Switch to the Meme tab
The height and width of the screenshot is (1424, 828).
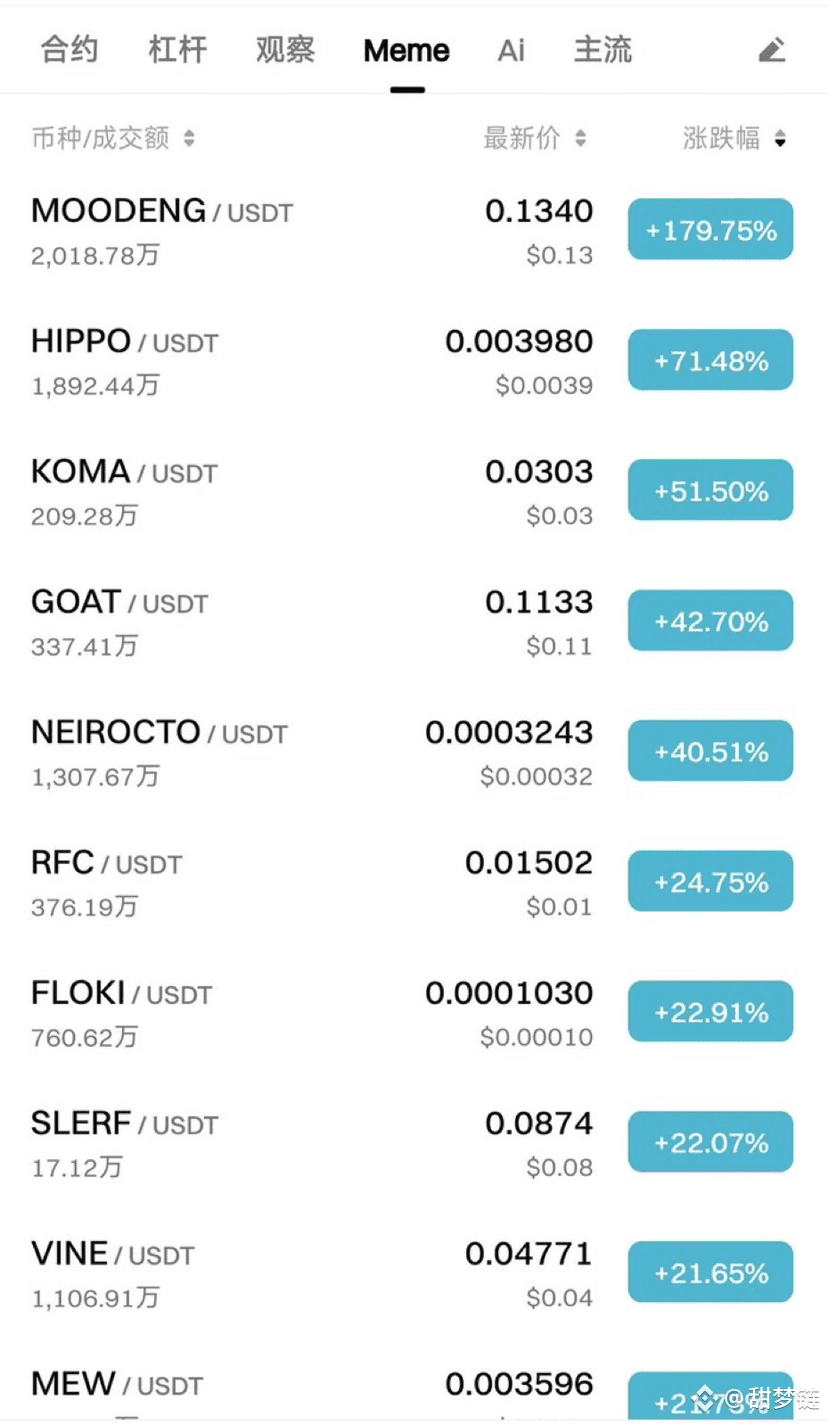coord(406,49)
